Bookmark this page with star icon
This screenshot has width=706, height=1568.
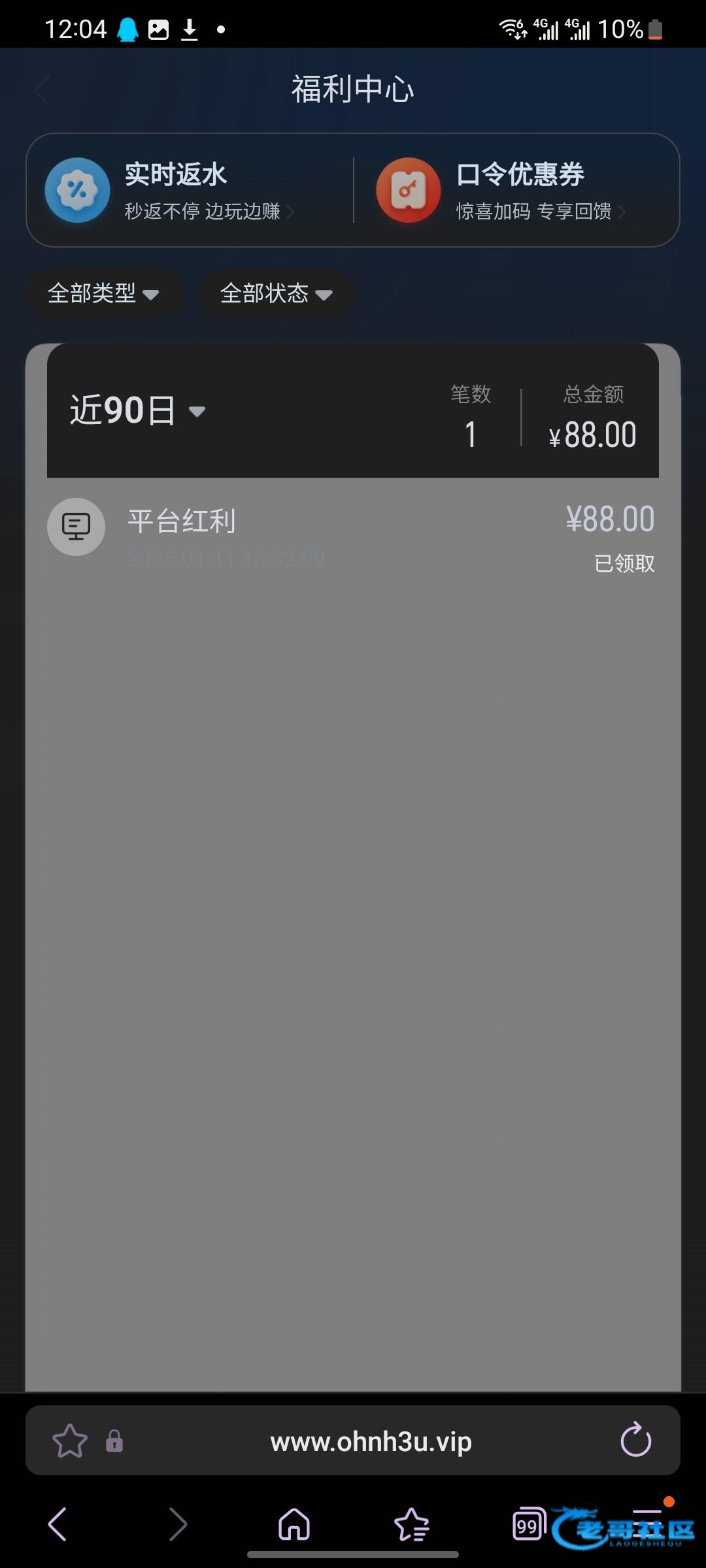[x=69, y=1441]
